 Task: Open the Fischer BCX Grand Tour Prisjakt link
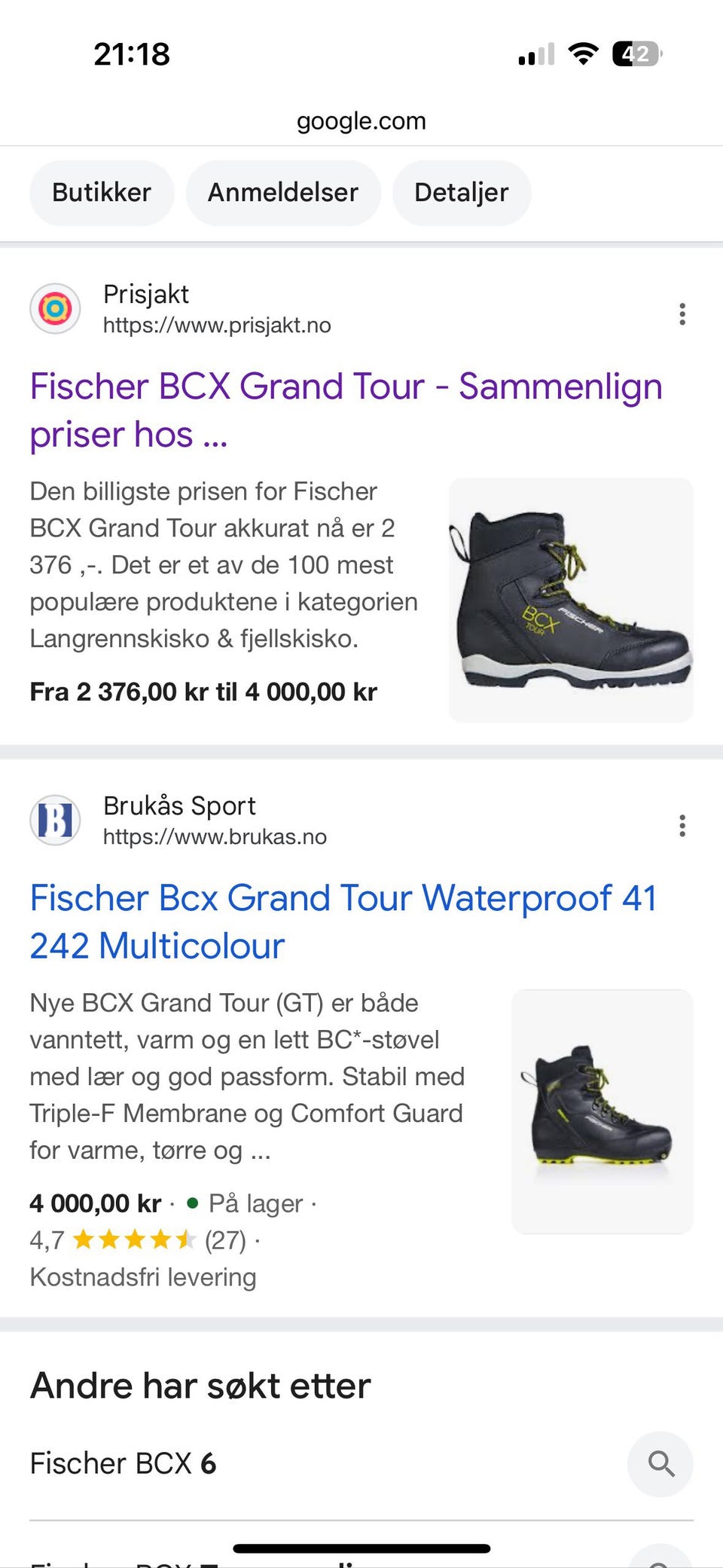pyautogui.click(x=346, y=410)
